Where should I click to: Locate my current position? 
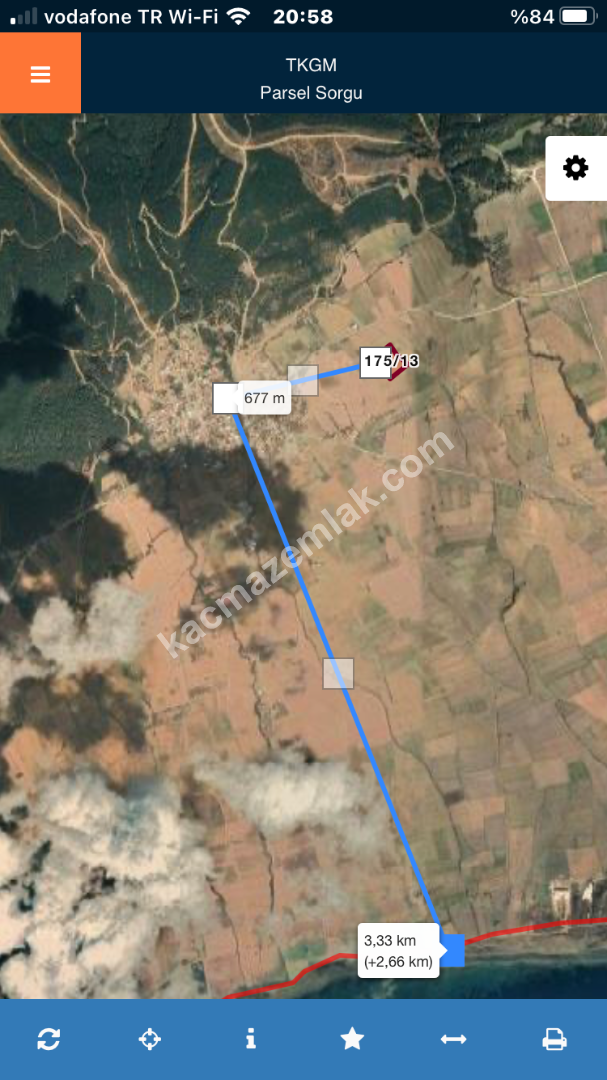tap(150, 1039)
